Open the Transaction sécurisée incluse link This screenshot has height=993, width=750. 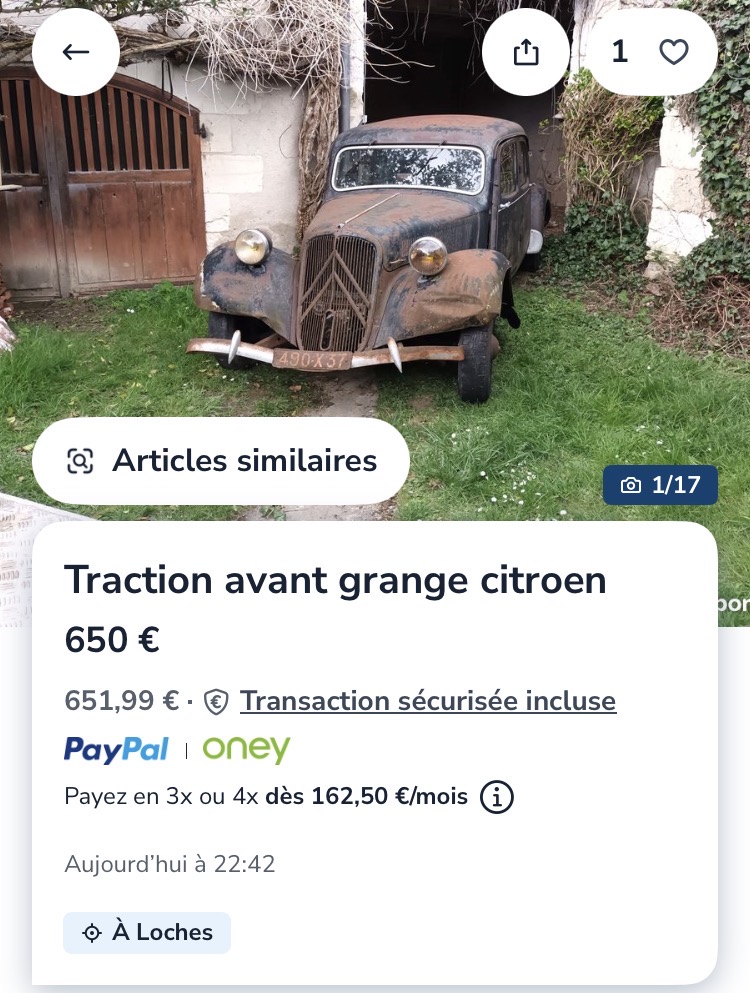(x=428, y=701)
